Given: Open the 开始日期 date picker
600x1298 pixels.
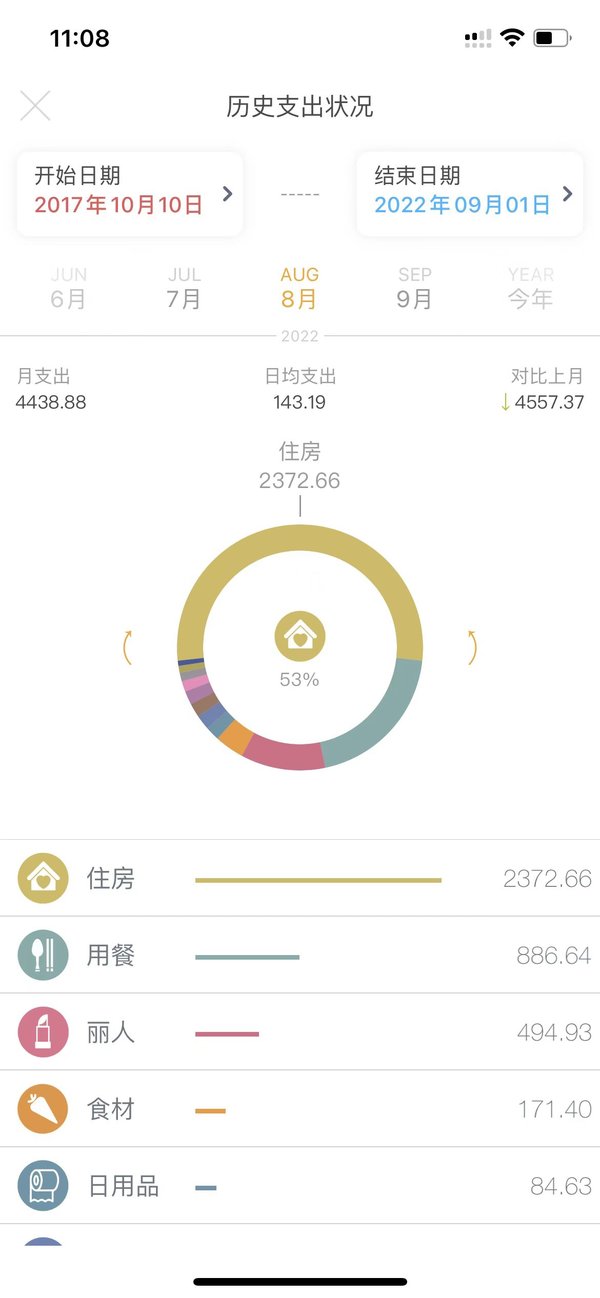Looking at the screenshot, I should pyautogui.click(x=130, y=194).
